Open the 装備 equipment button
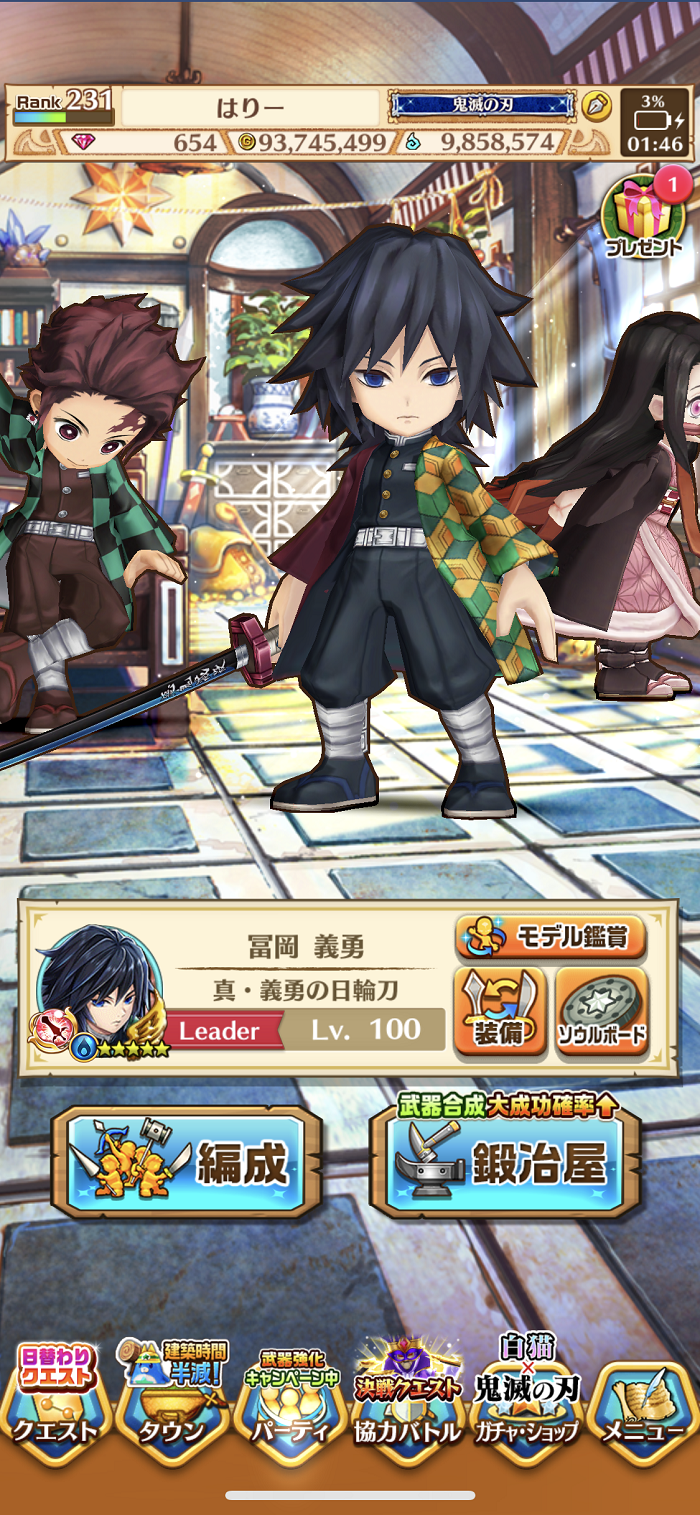The width and height of the screenshot is (700, 1515). (500, 1011)
